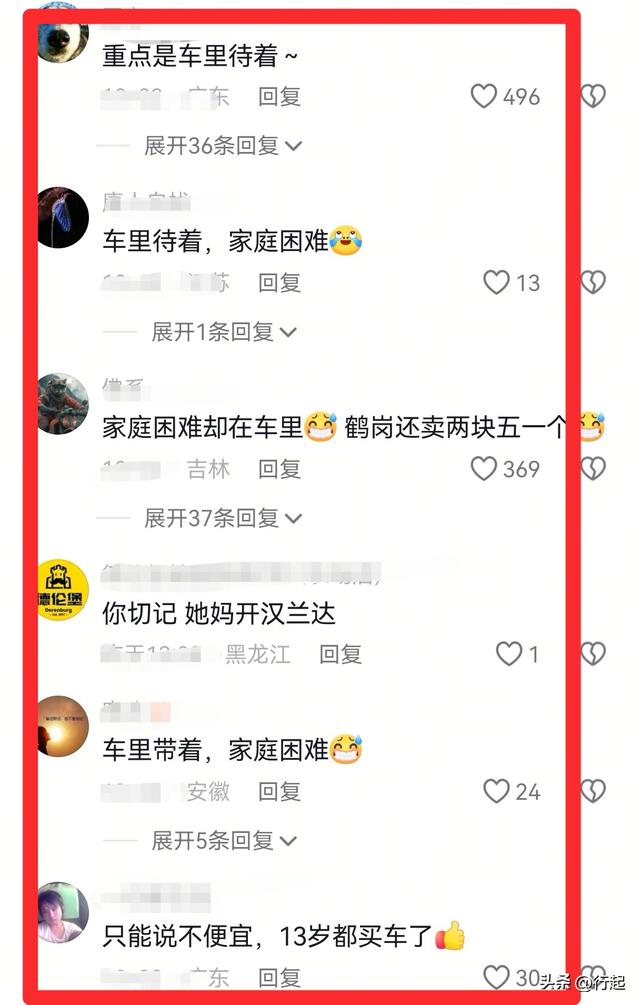Expand the 1 reply under the Jiangsu comment
Viewport: 640px width, 1005px height.
pos(224,332)
